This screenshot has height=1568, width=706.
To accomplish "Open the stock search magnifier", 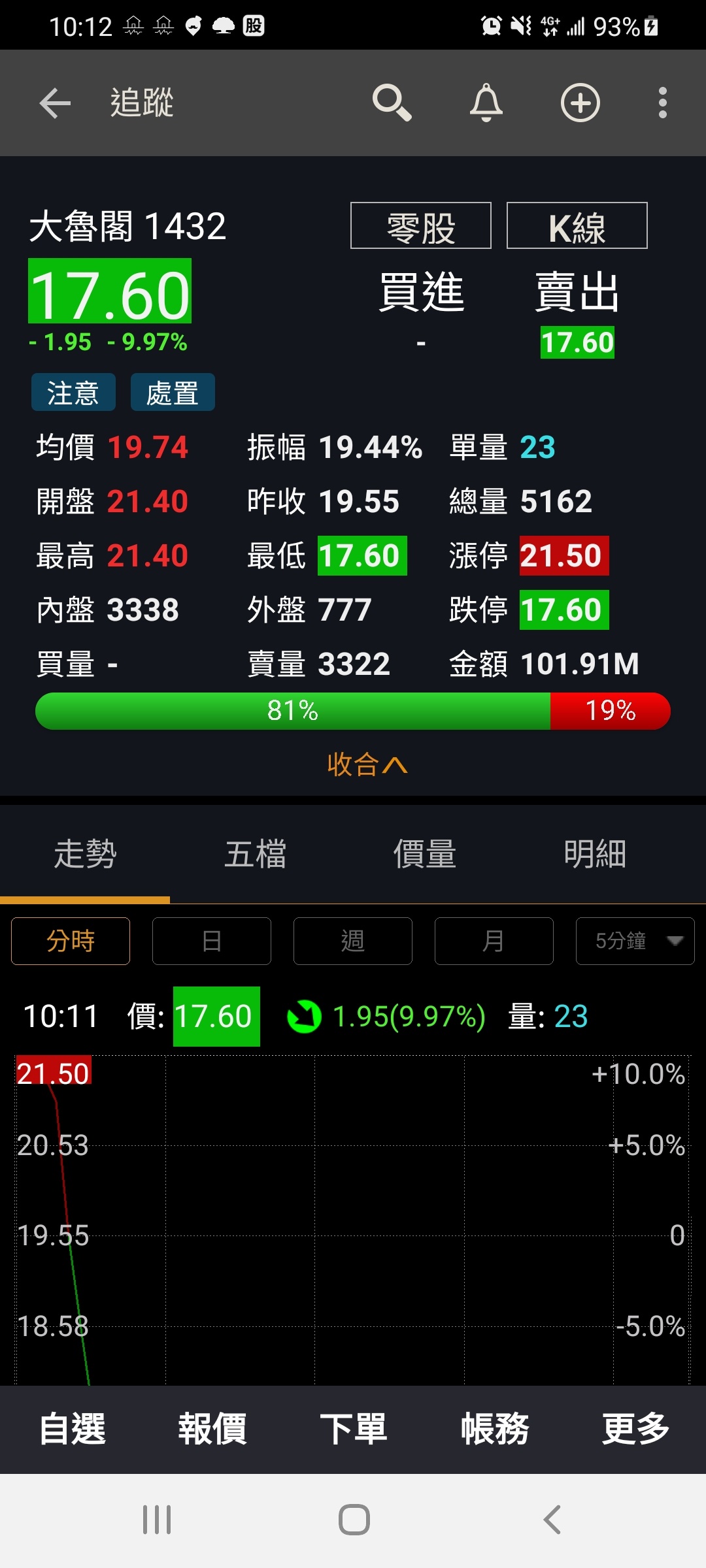I will [392, 103].
